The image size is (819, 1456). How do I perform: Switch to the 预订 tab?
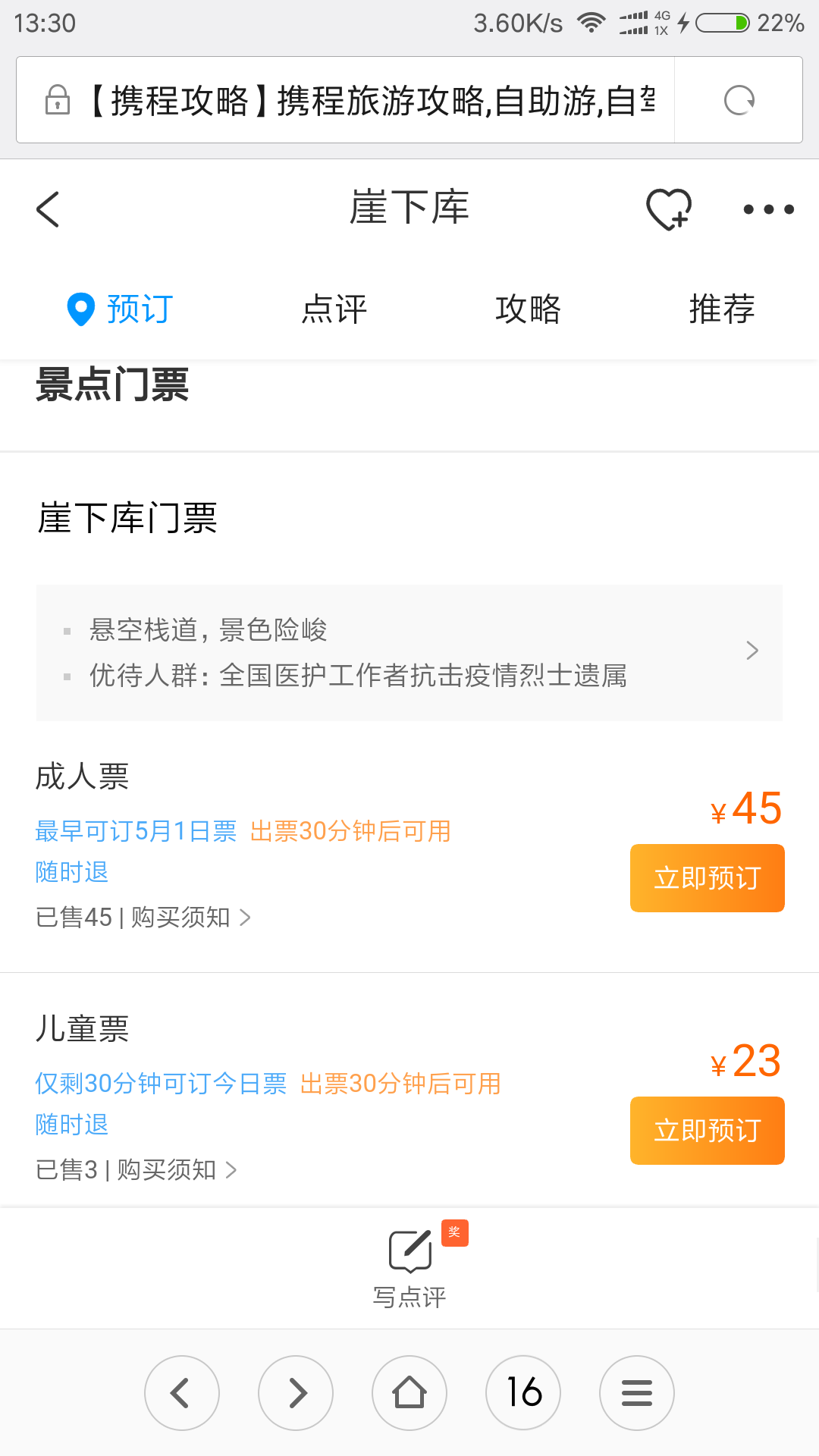(120, 309)
